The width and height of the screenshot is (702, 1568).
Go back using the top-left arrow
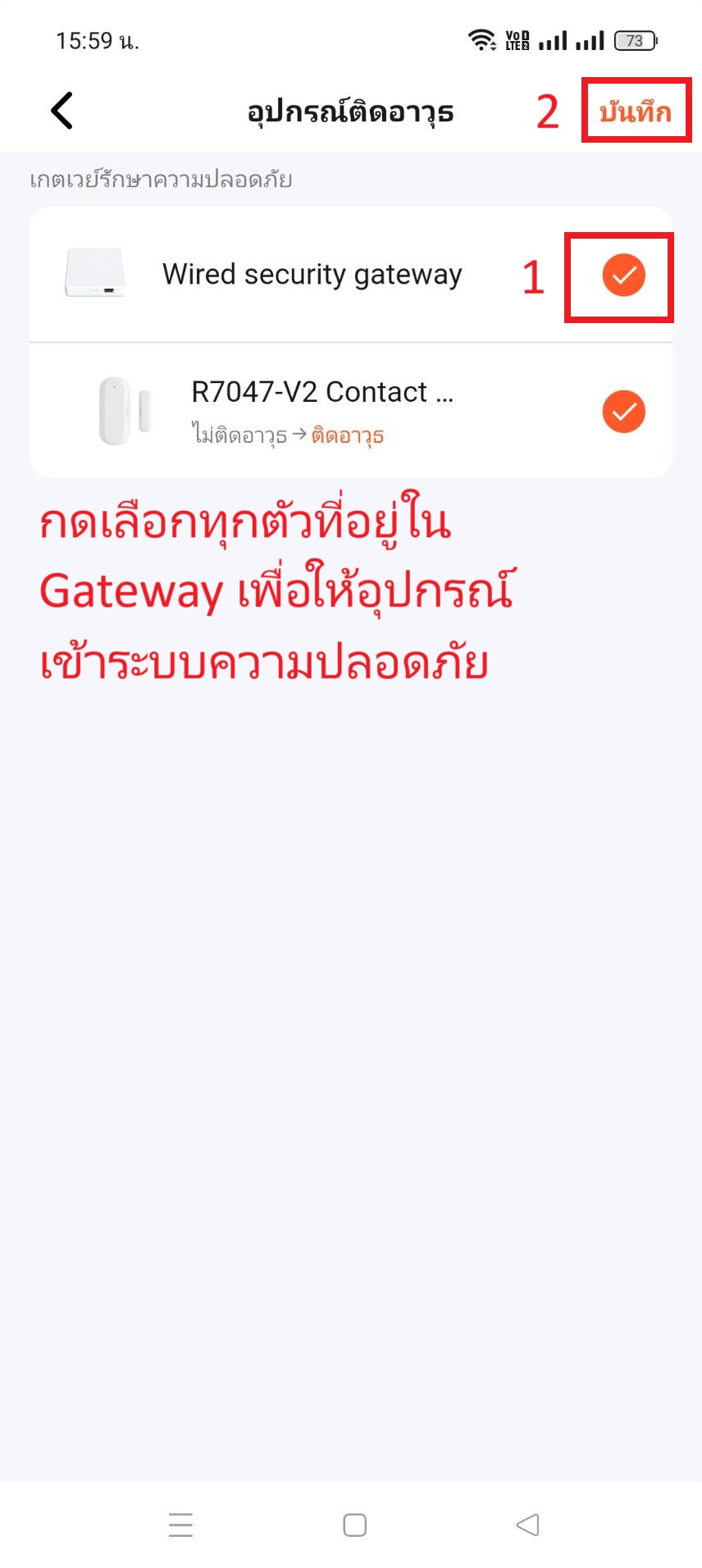pyautogui.click(x=62, y=111)
